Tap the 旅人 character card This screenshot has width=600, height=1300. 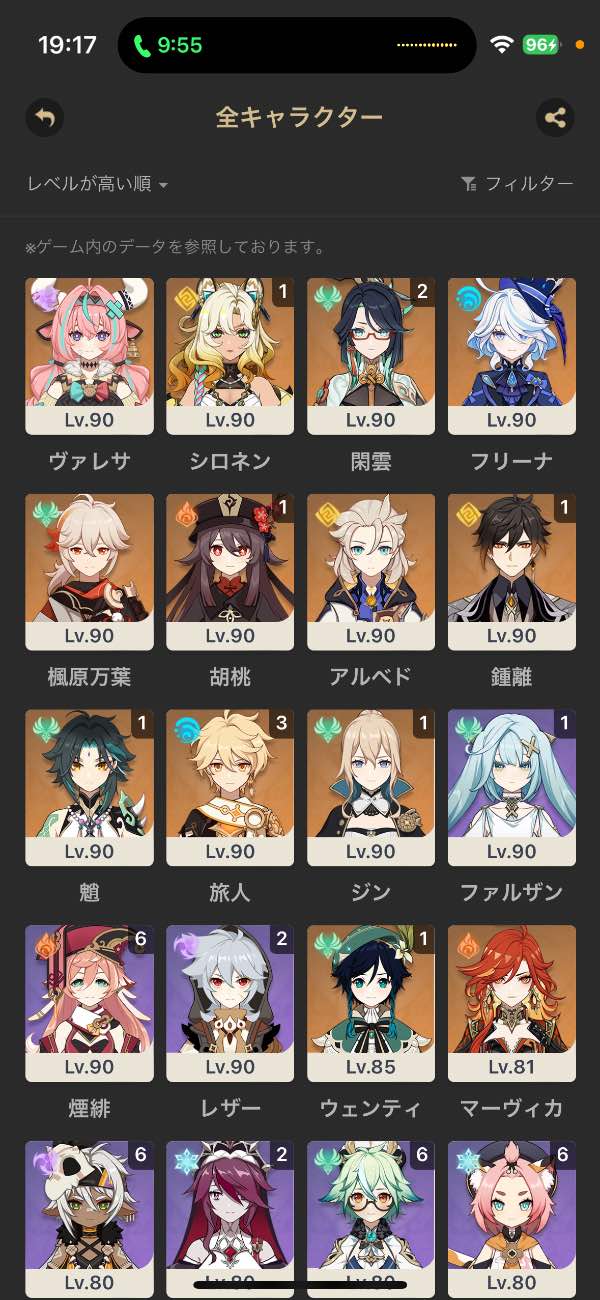click(x=230, y=787)
